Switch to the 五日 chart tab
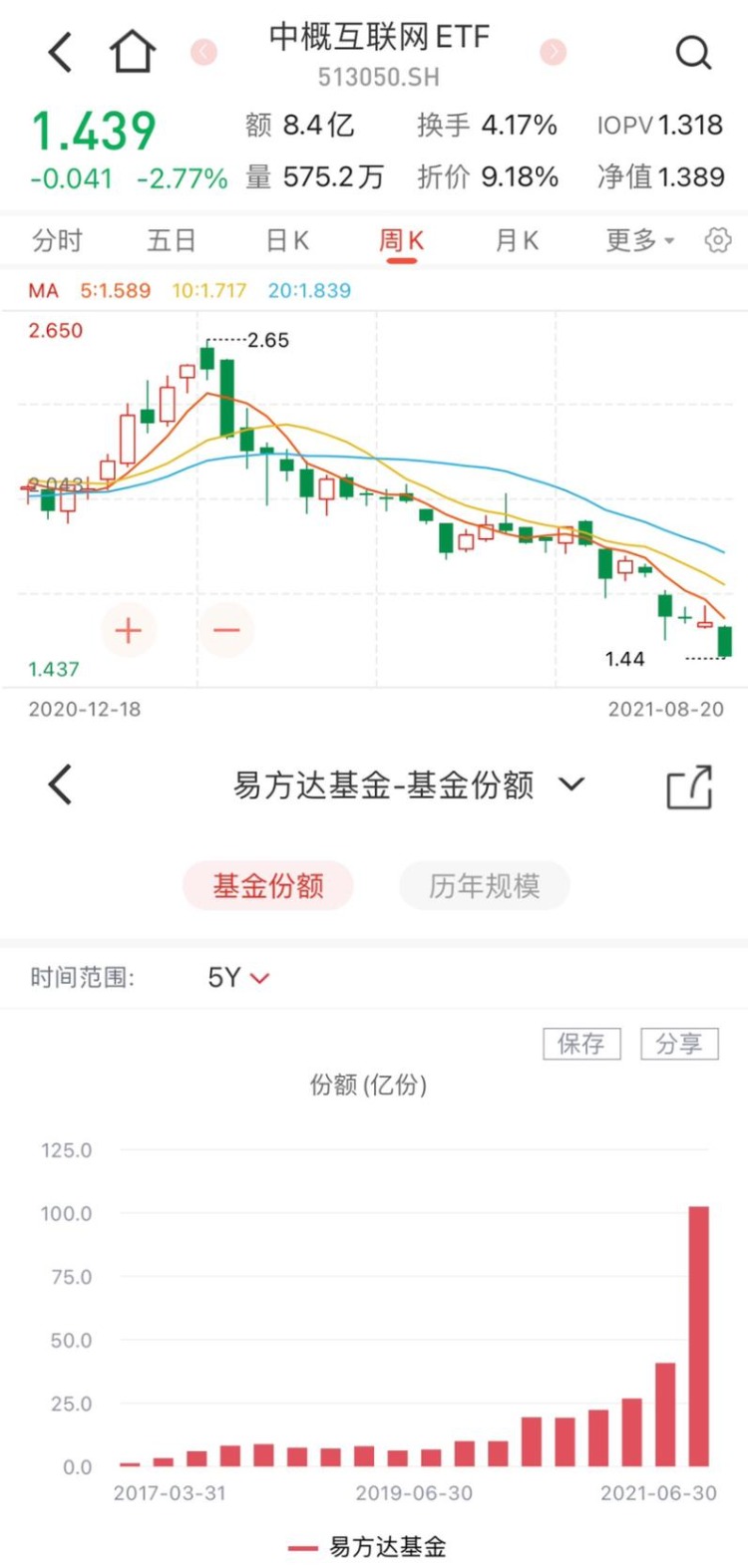 (172, 240)
